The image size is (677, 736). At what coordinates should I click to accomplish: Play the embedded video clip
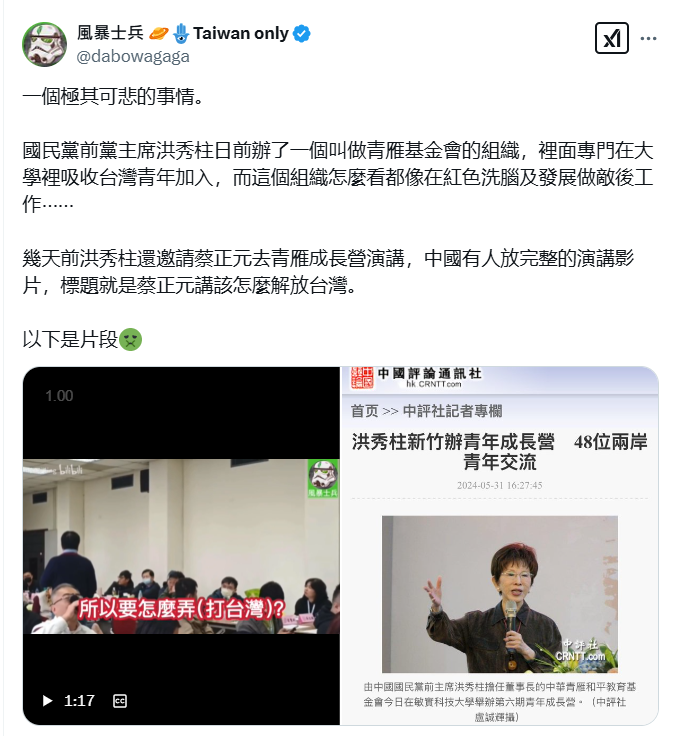click(47, 701)
